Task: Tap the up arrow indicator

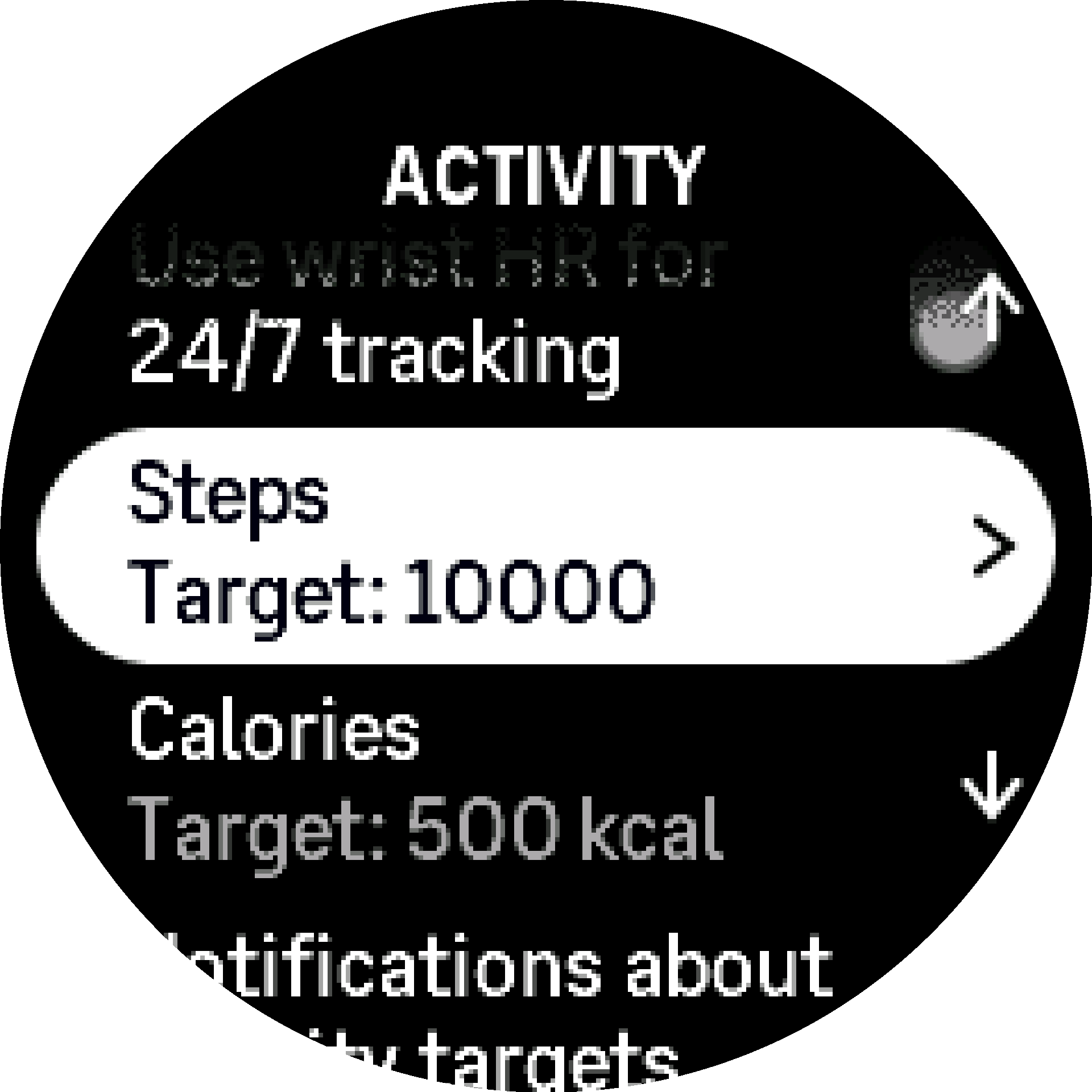Action: (992, 307)
